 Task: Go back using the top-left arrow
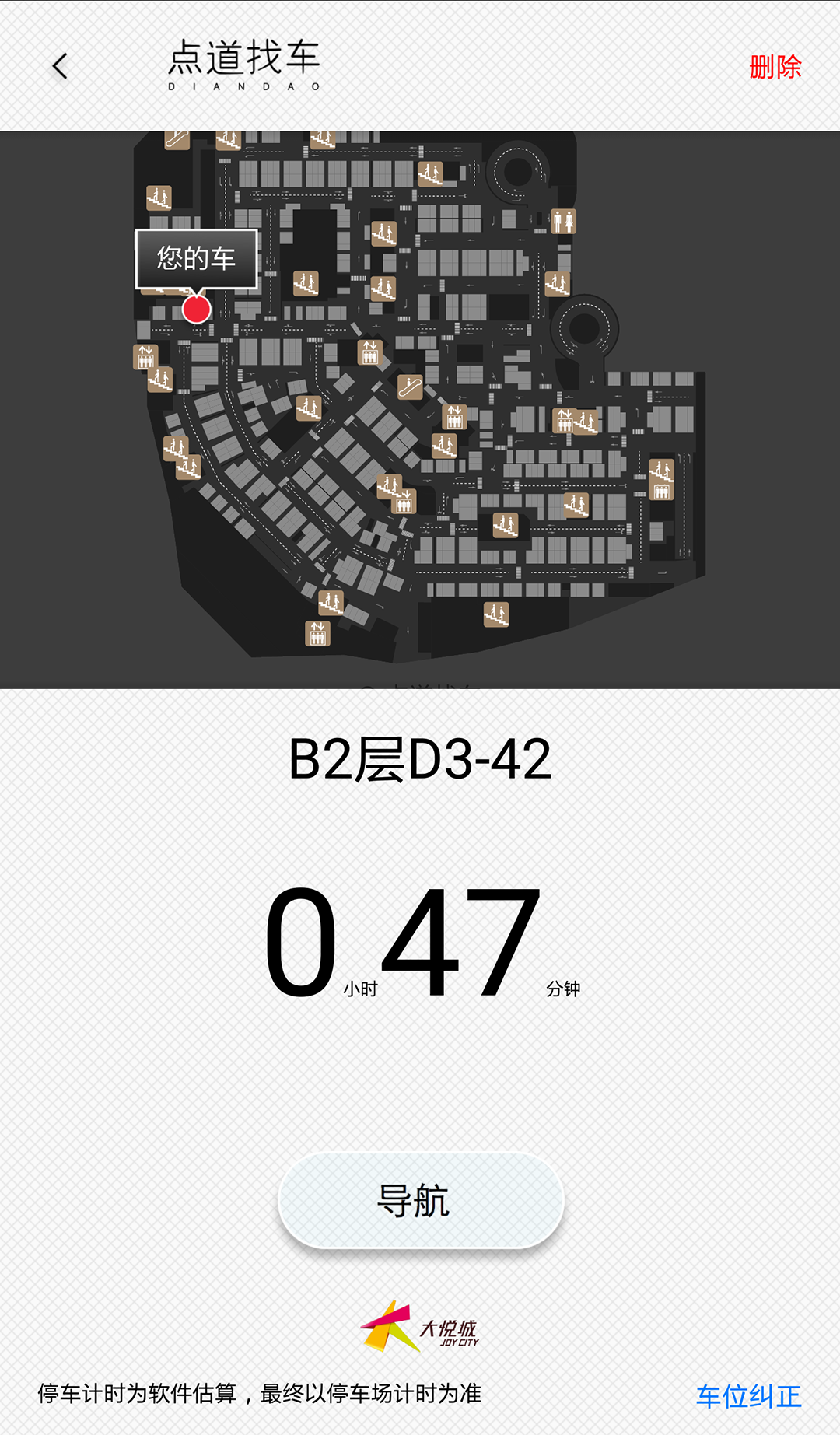pos(60,66)
